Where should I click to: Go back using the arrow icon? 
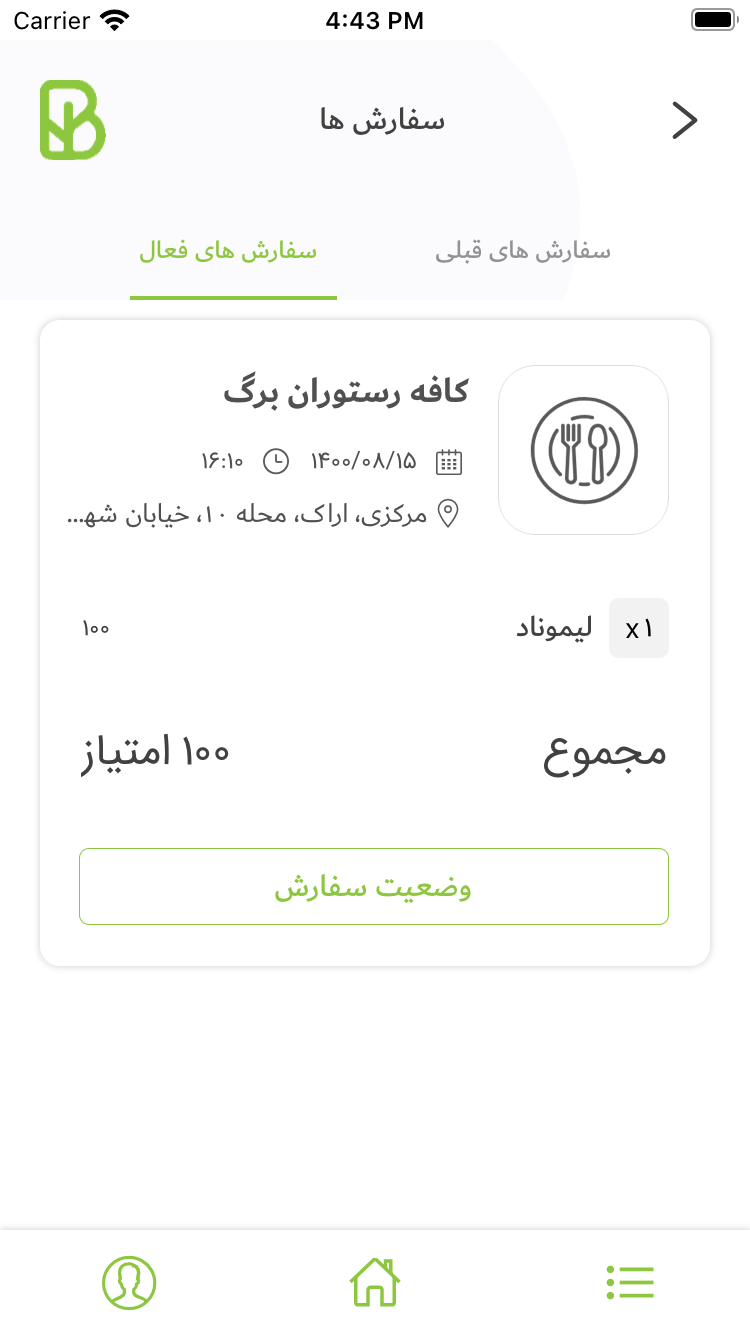click(x=684, y=120)
